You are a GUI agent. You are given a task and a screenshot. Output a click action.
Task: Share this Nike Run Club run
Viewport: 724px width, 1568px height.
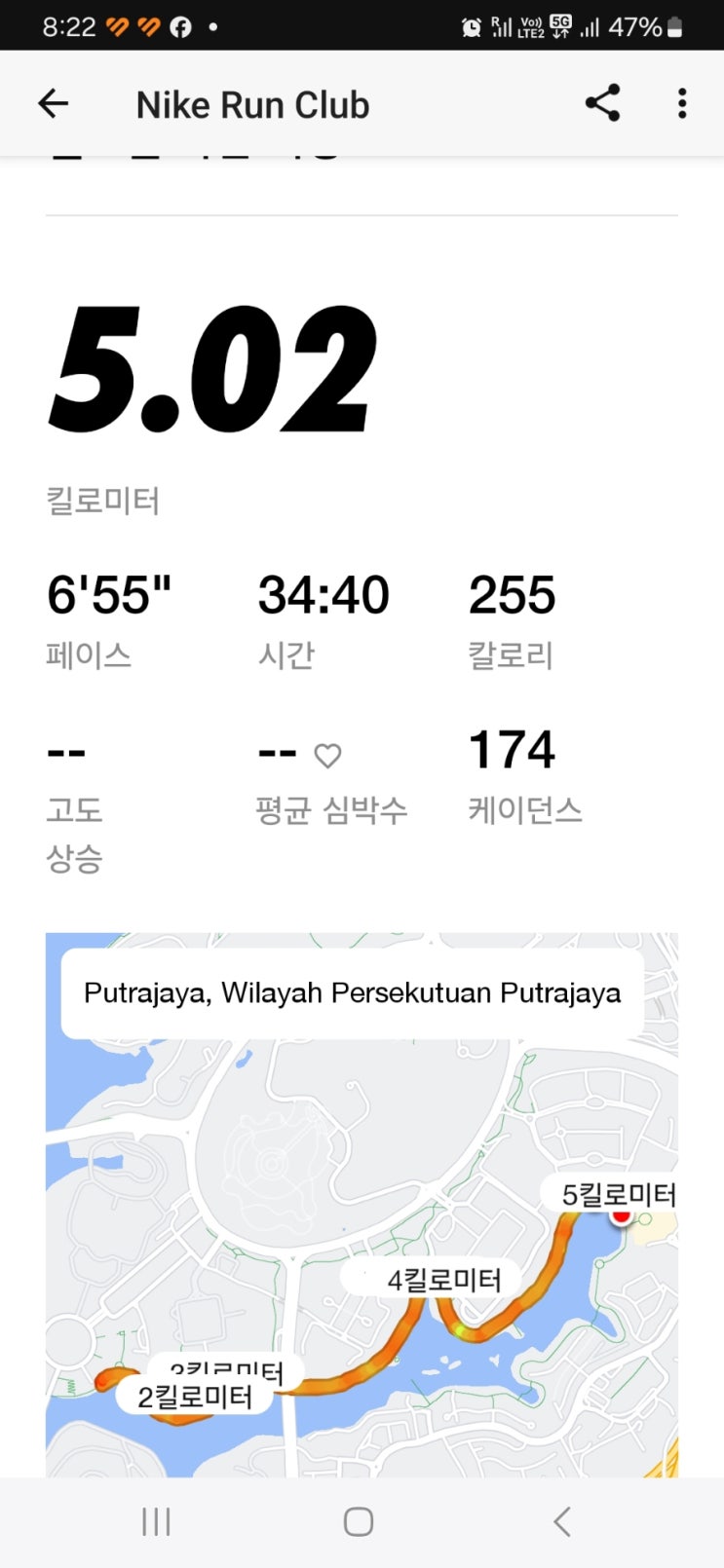click(x=602, y=103)
